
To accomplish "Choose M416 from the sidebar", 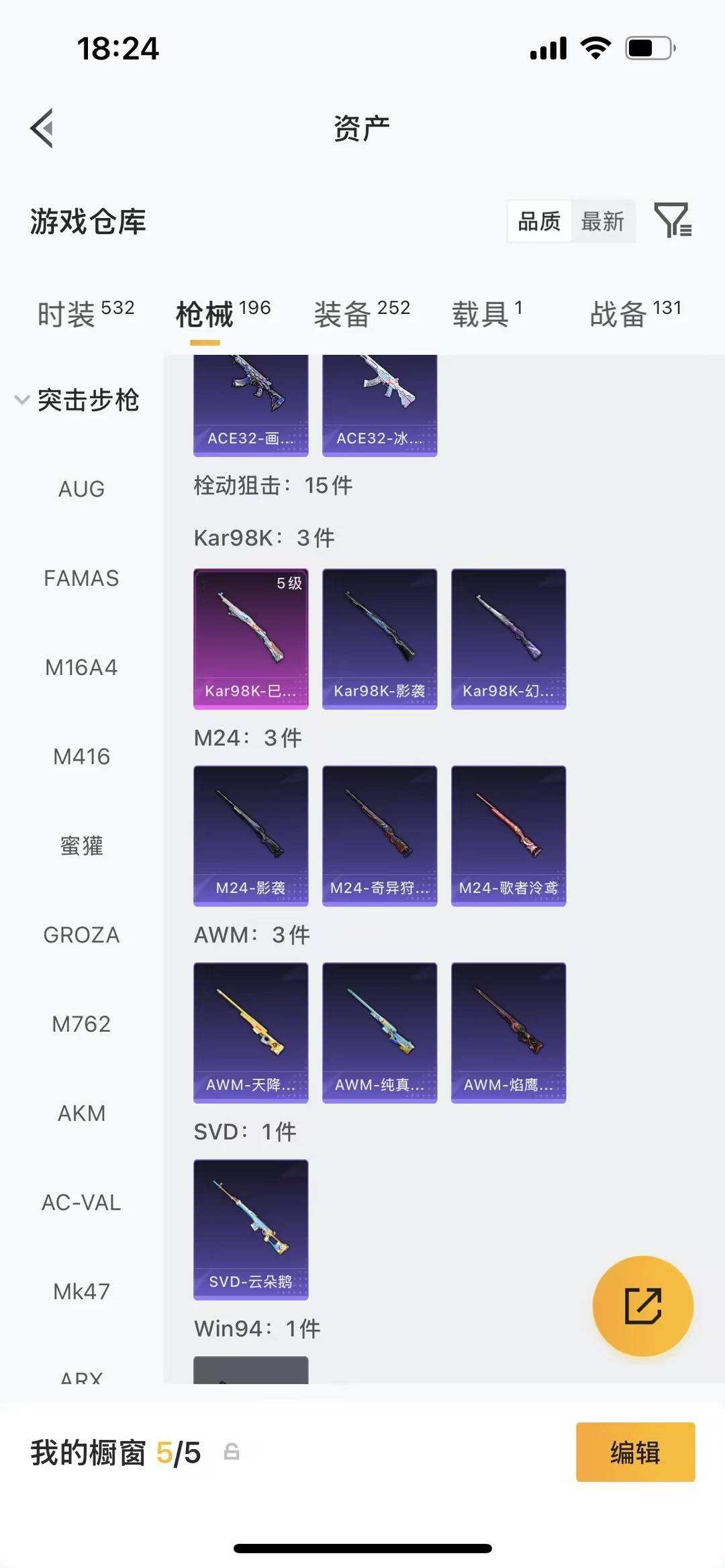I will (81, 757).
